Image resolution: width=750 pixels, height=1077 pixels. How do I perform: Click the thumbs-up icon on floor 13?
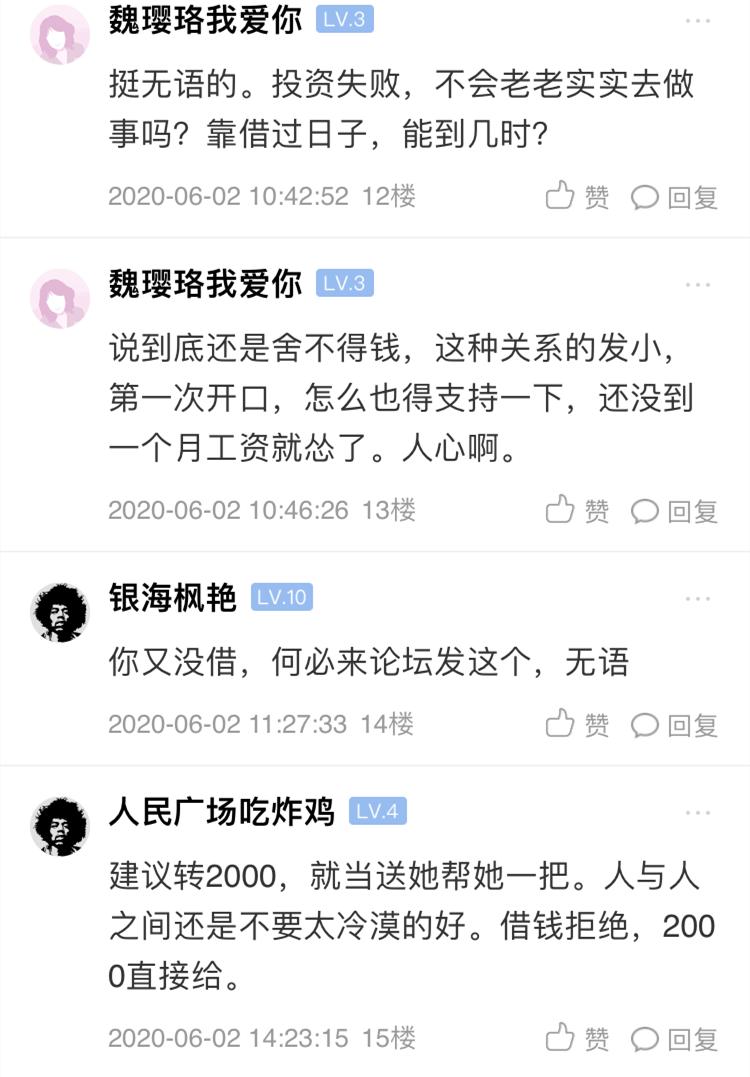pyautogui.click(x=562, y=510)
